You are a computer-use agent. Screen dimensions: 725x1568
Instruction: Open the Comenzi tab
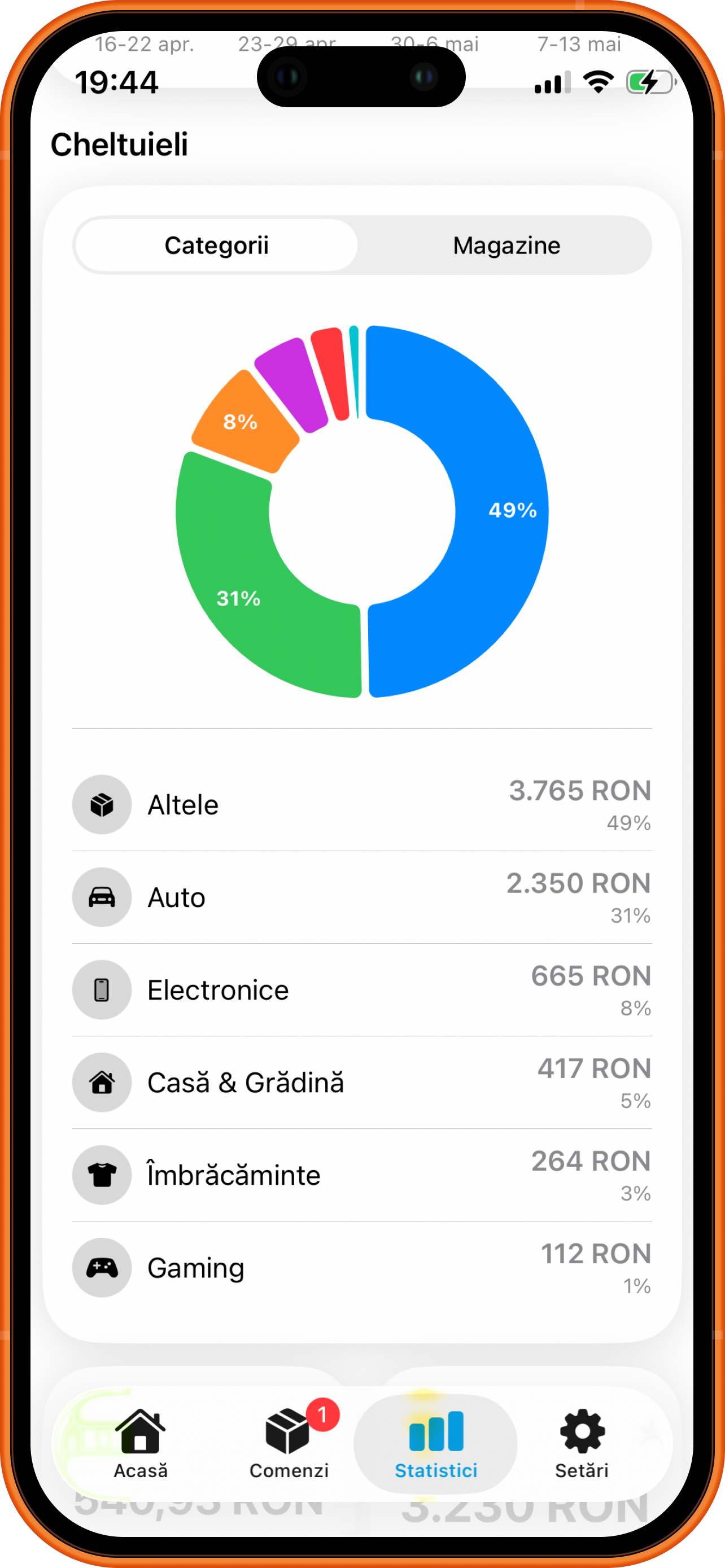[x=289, y=1444]
